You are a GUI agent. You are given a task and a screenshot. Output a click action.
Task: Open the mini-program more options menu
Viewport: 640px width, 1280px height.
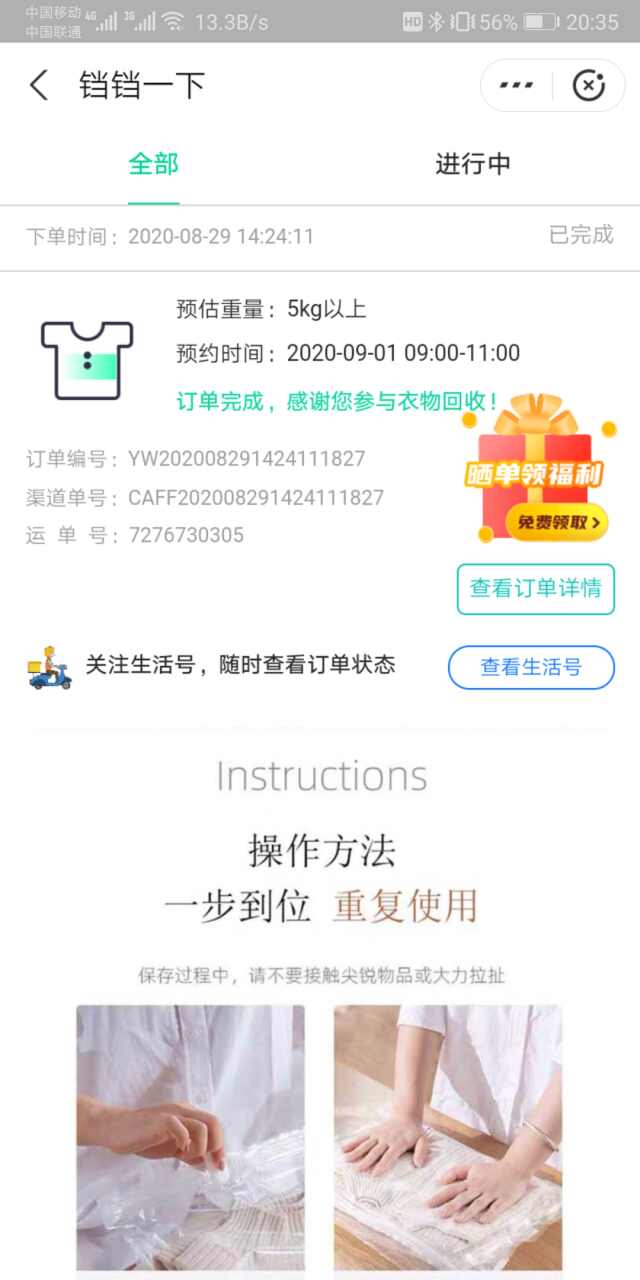(x=516, y=86)
